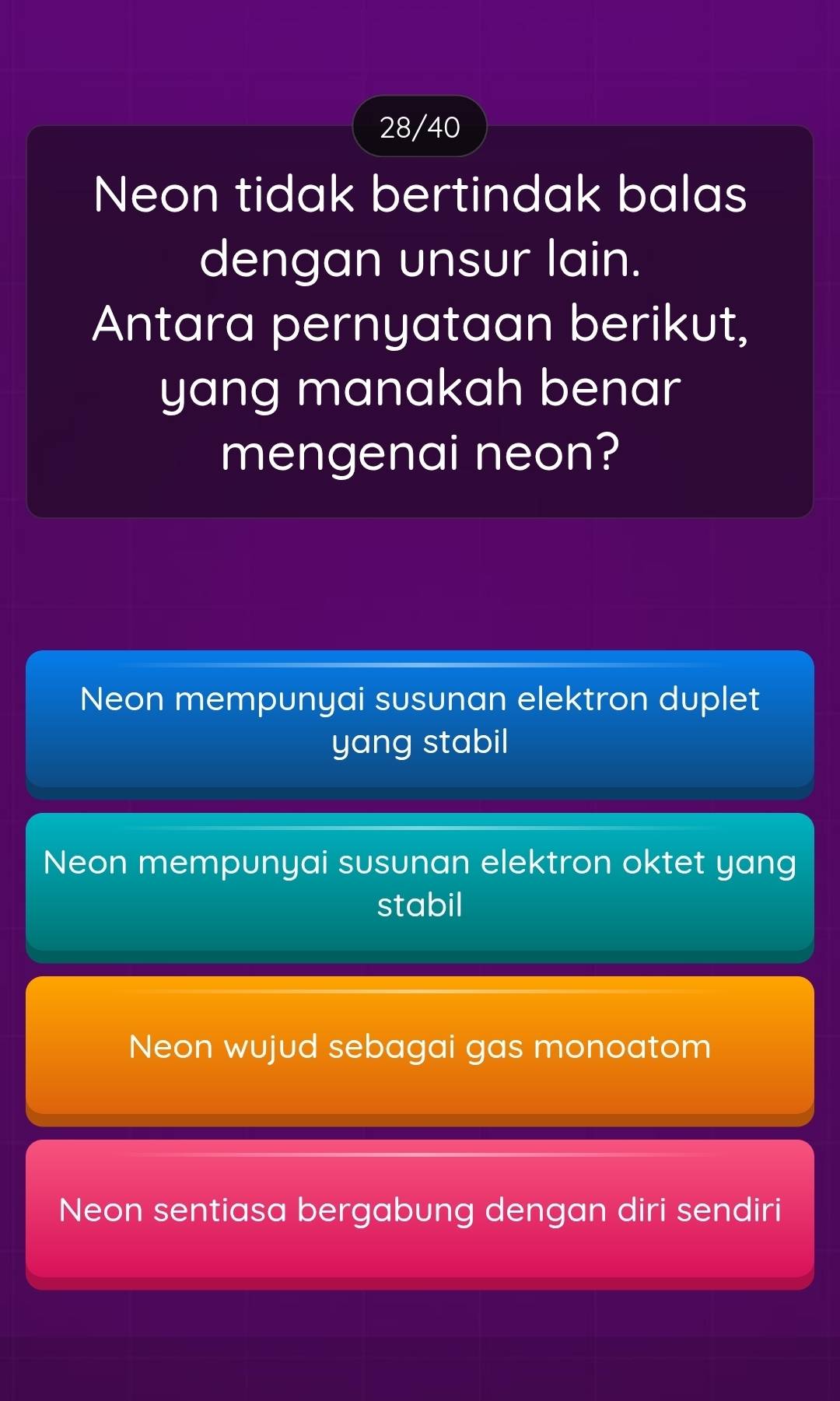840x1401 pixels.
Task: Select answer 'Neon mempunyai susunan elektron duplet yang stabil'
Action: (420, 721)
